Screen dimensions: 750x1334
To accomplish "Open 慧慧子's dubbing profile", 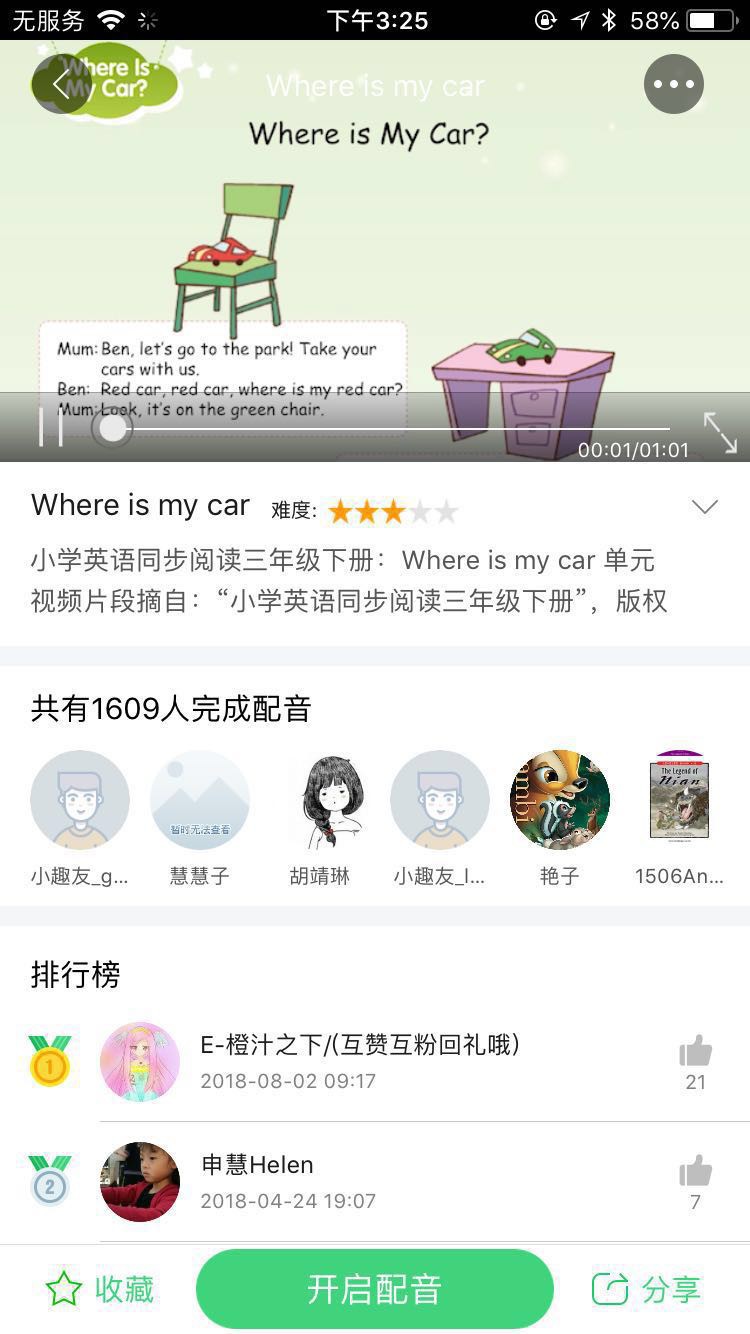I will coord(200,801).
